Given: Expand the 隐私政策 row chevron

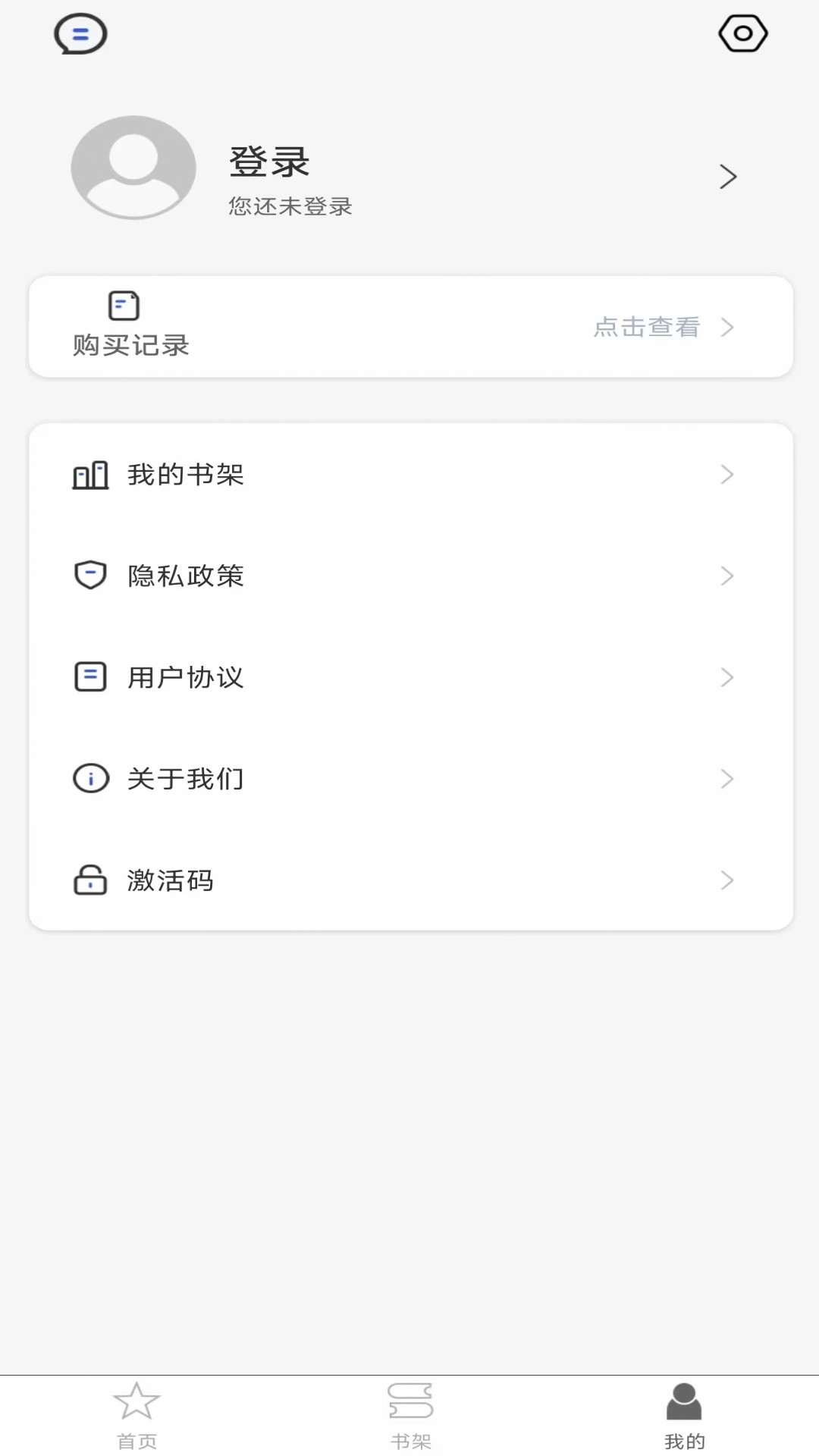Looking at the screenshot, I should [x=727, y=576].
